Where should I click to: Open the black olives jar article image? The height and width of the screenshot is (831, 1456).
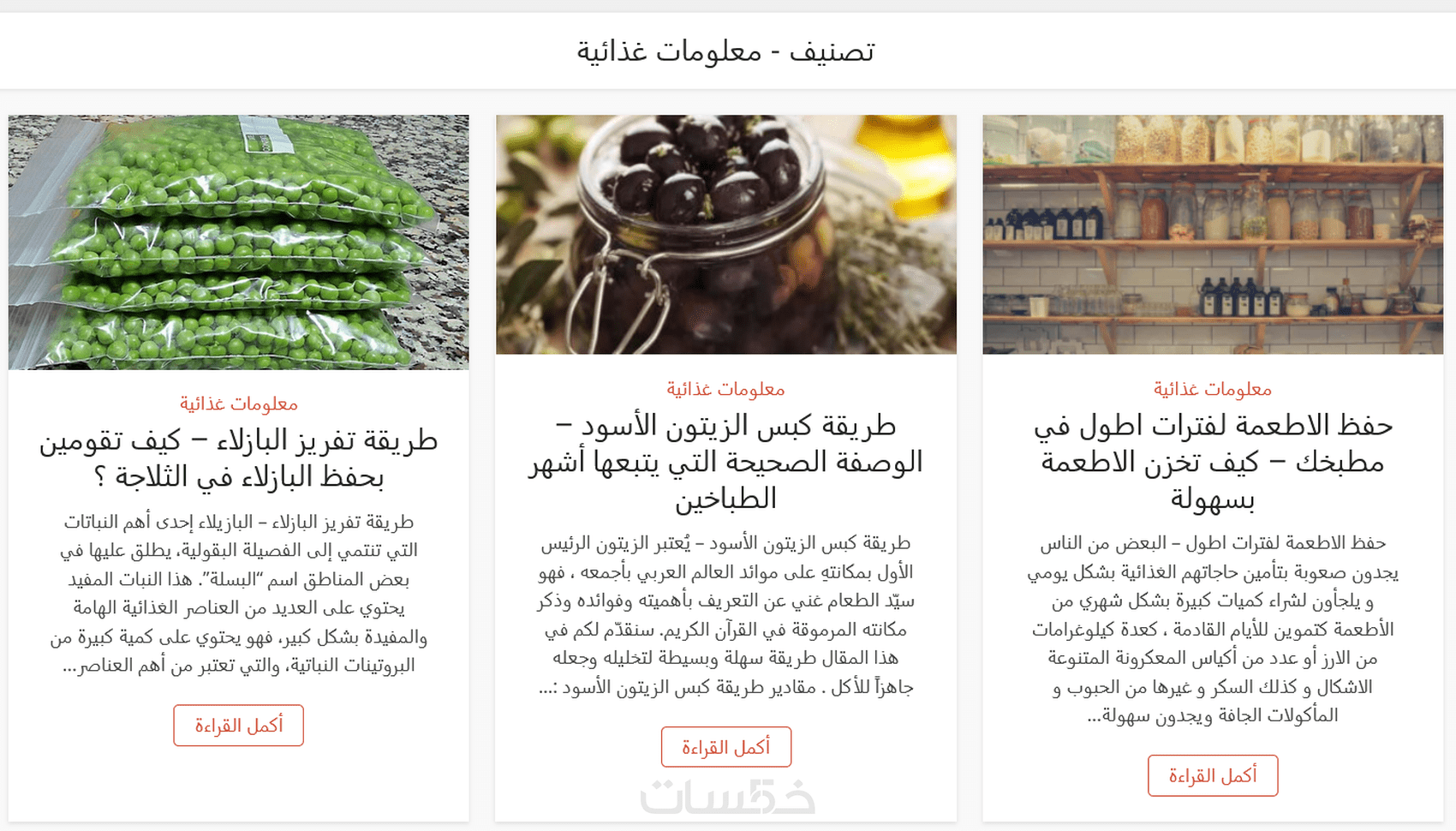725,234
